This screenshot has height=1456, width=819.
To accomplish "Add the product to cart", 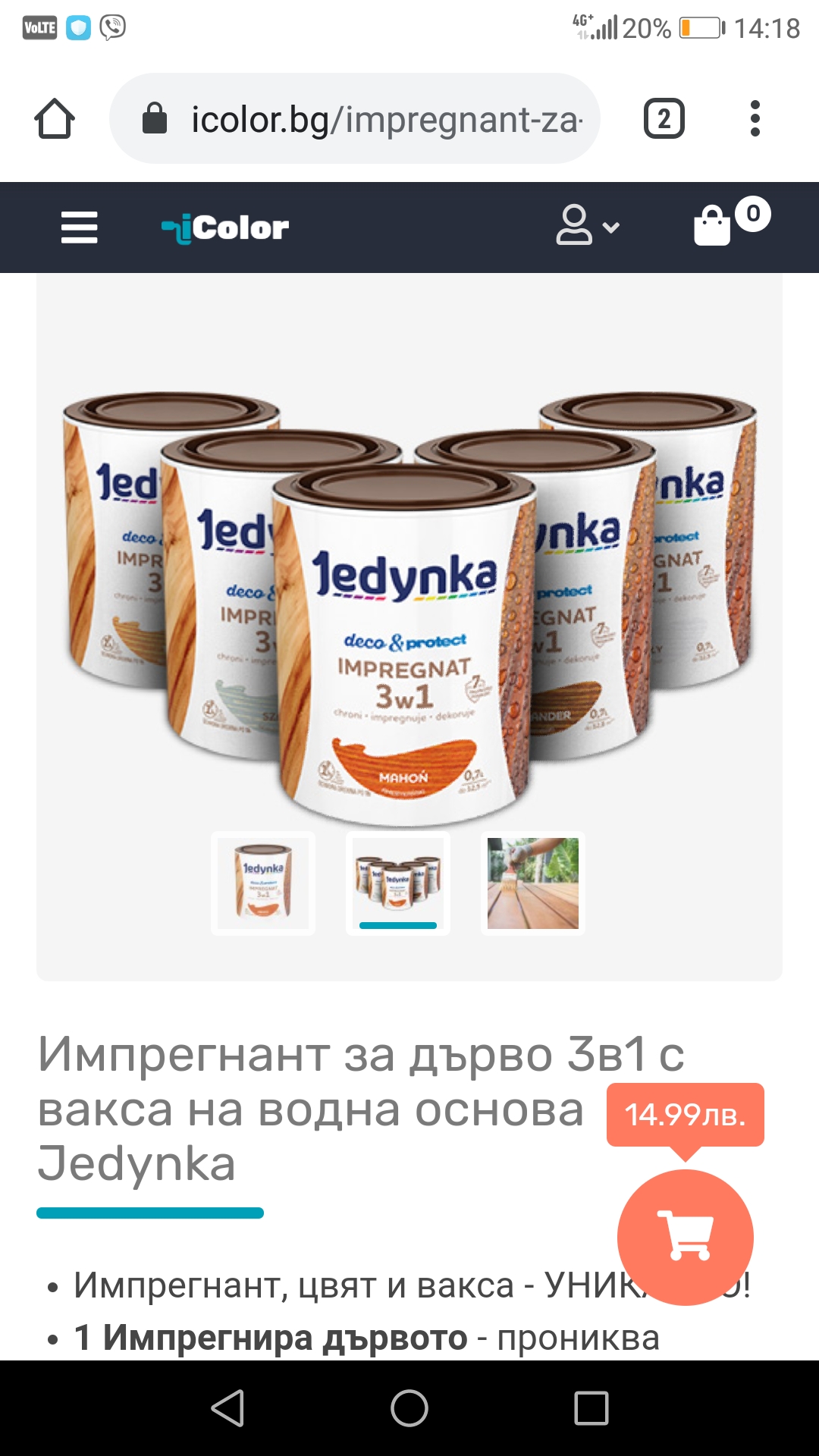I will pyautogui.click(x=686, y=1237).
